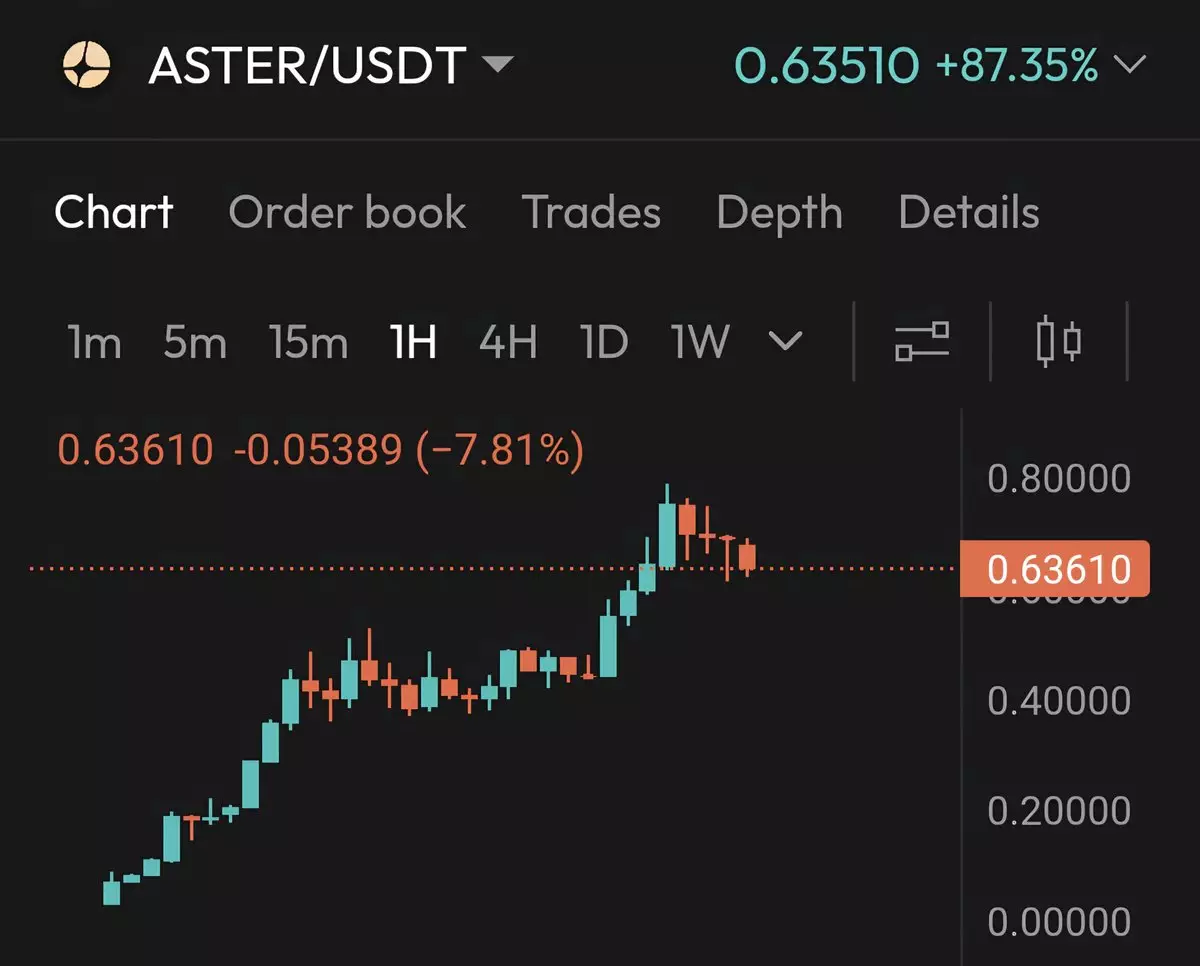Screen dimensions: 1200x966
Task: Change chart to 4H interval
Action: pos(508,343)
